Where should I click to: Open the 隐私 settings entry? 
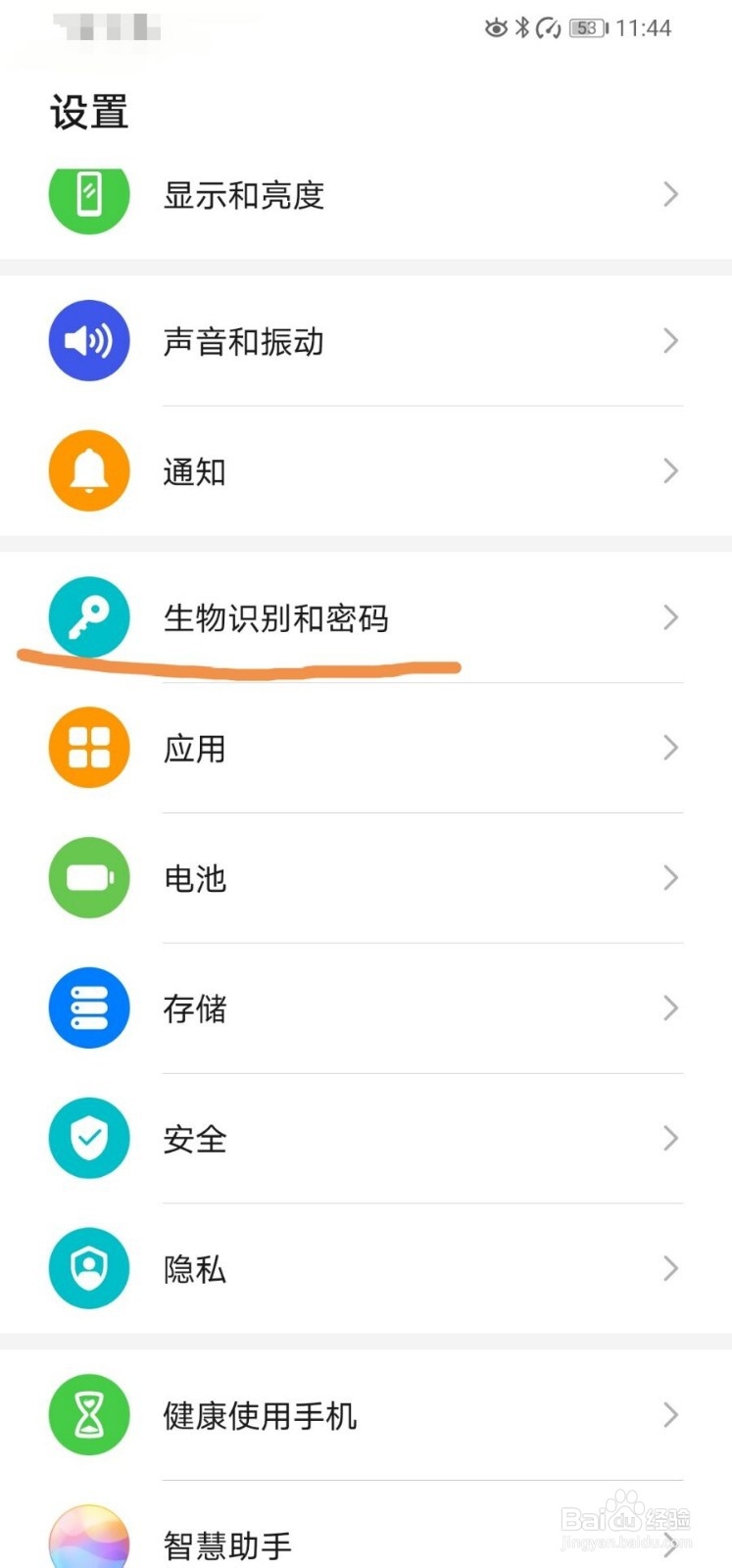195,1267
